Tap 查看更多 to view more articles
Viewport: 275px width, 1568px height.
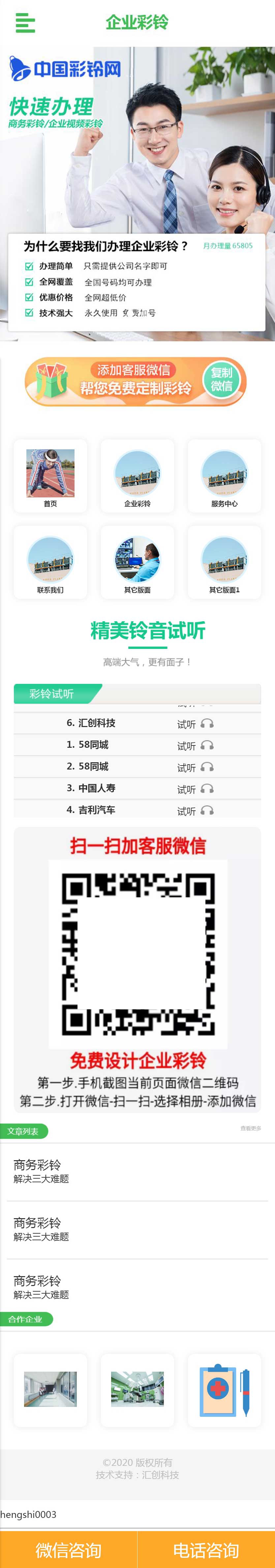click(250, 1129)
